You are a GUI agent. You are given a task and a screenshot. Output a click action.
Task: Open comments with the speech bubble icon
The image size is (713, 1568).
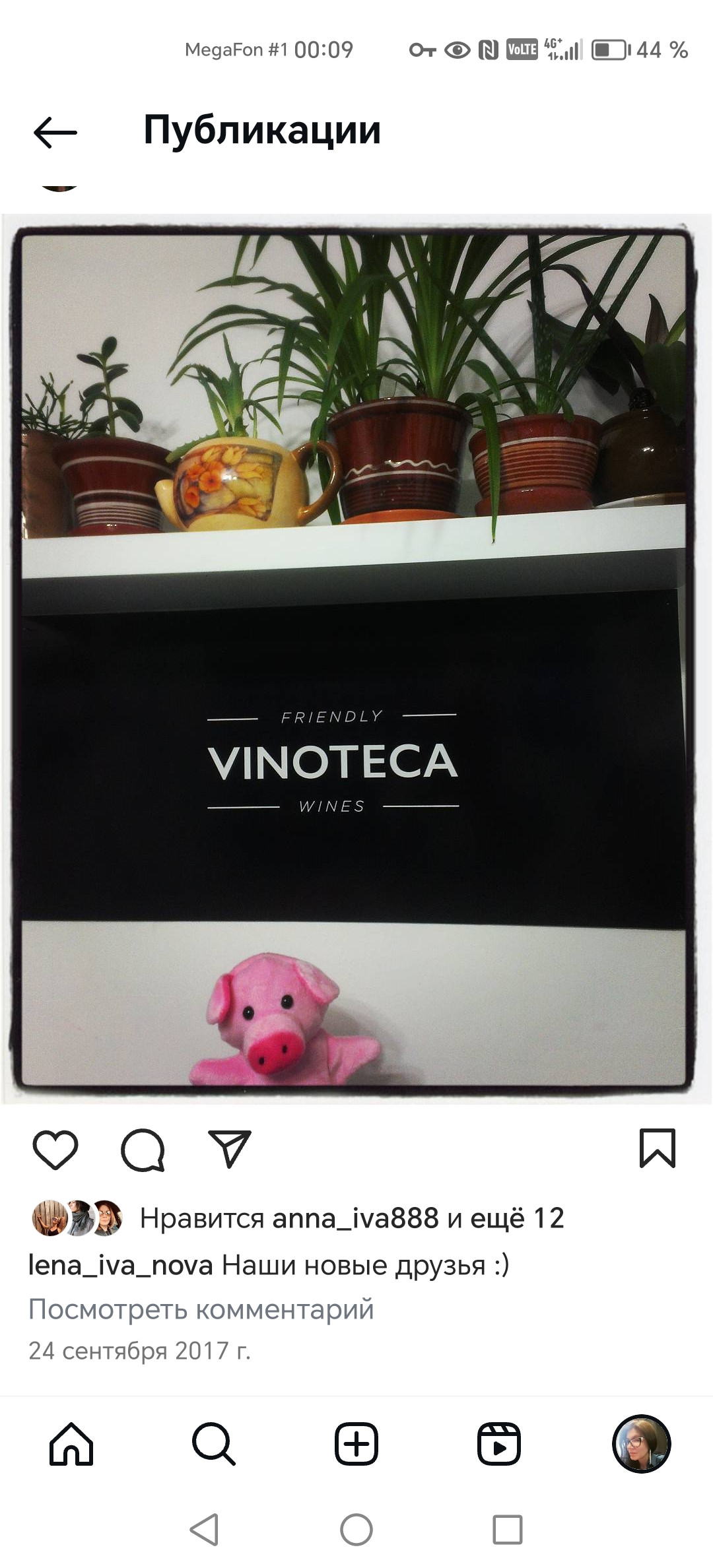coord(143,1150)
